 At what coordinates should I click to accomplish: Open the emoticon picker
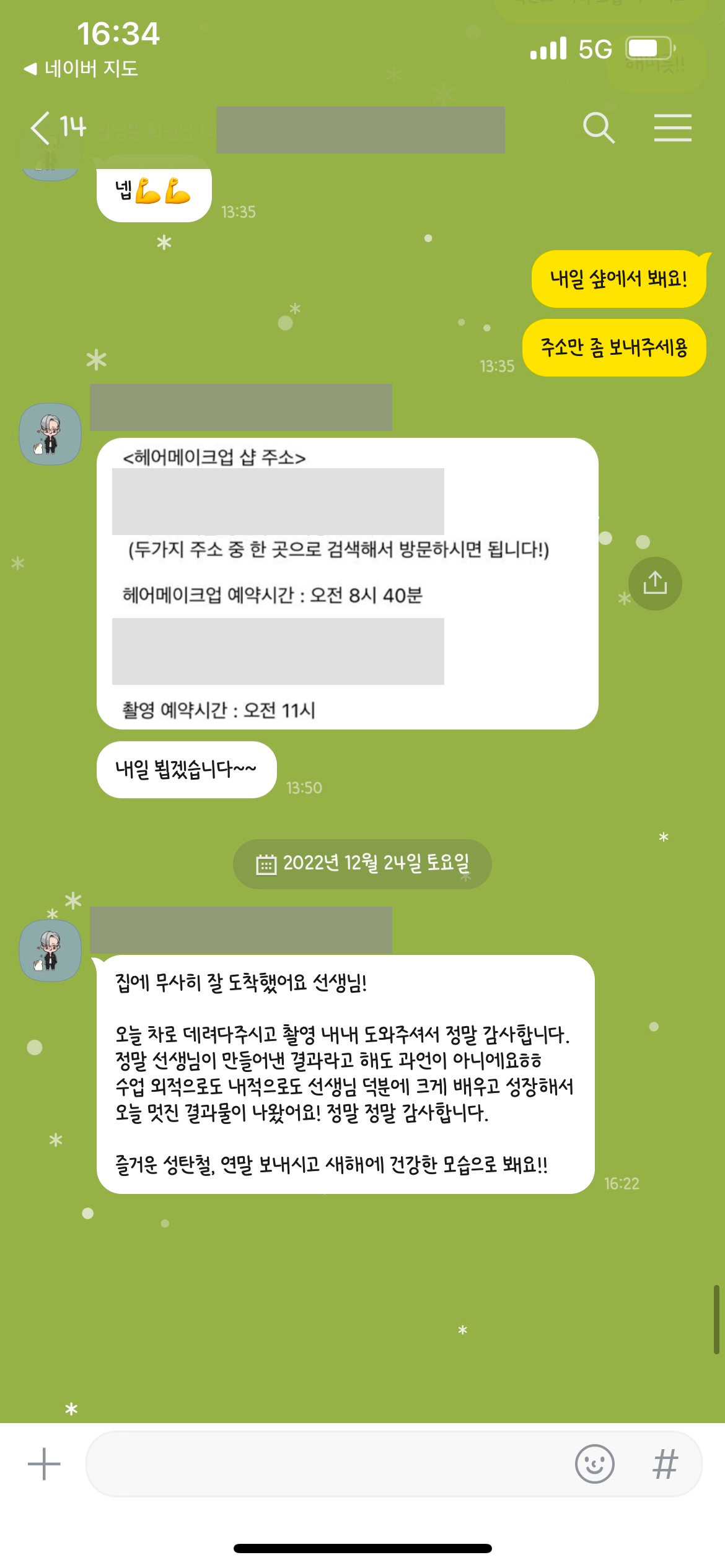tap(595, 1464)
